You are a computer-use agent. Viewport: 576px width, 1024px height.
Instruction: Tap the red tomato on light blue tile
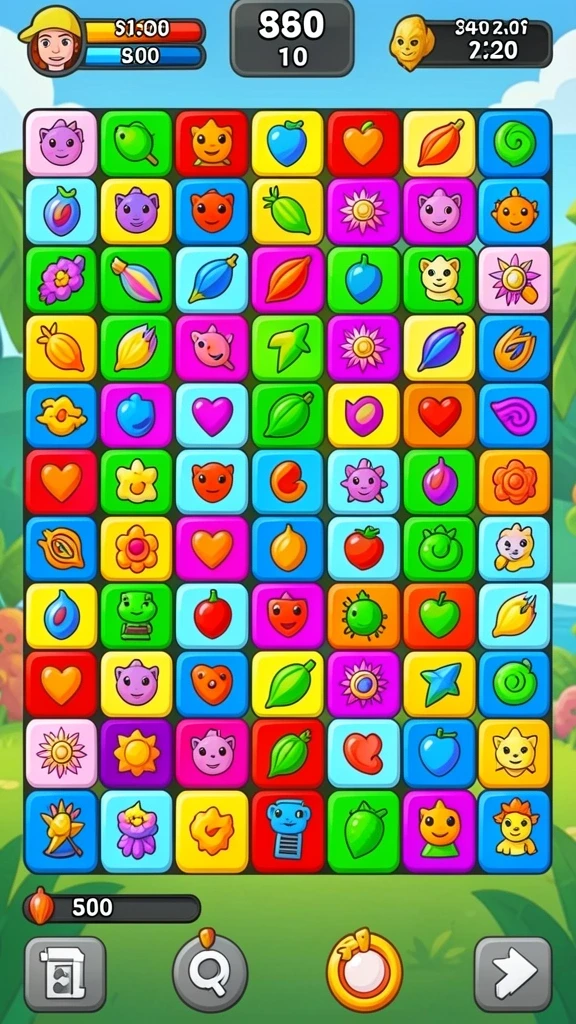363,549
